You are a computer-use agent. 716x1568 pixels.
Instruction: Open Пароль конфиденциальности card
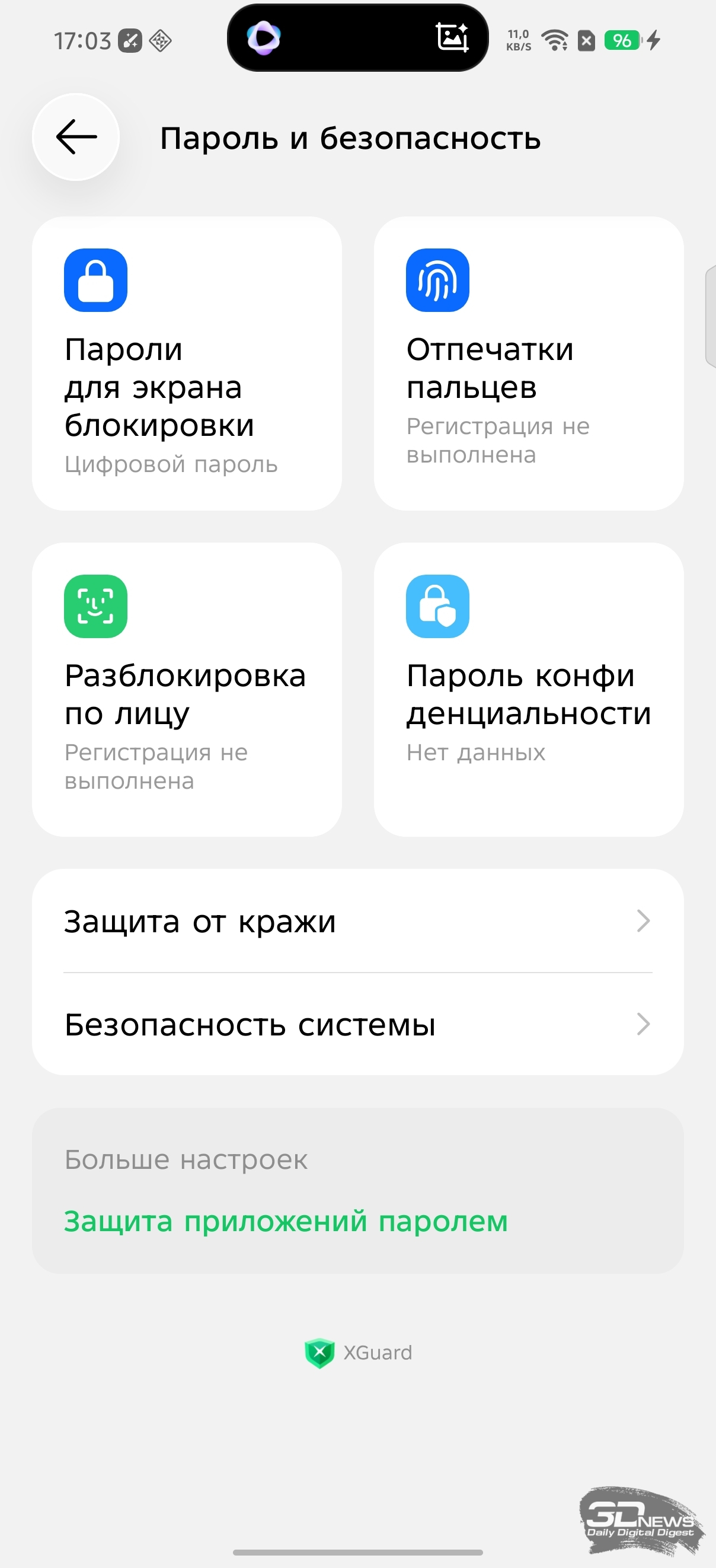[528, 689]
